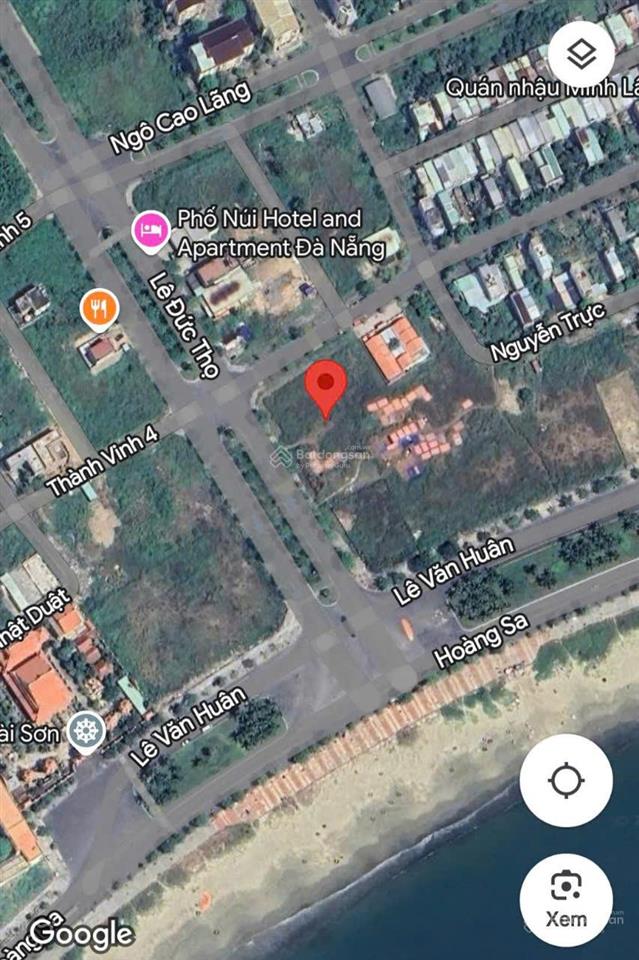
Task: Tap the orange restaurant marker
Action: (98, 310)
